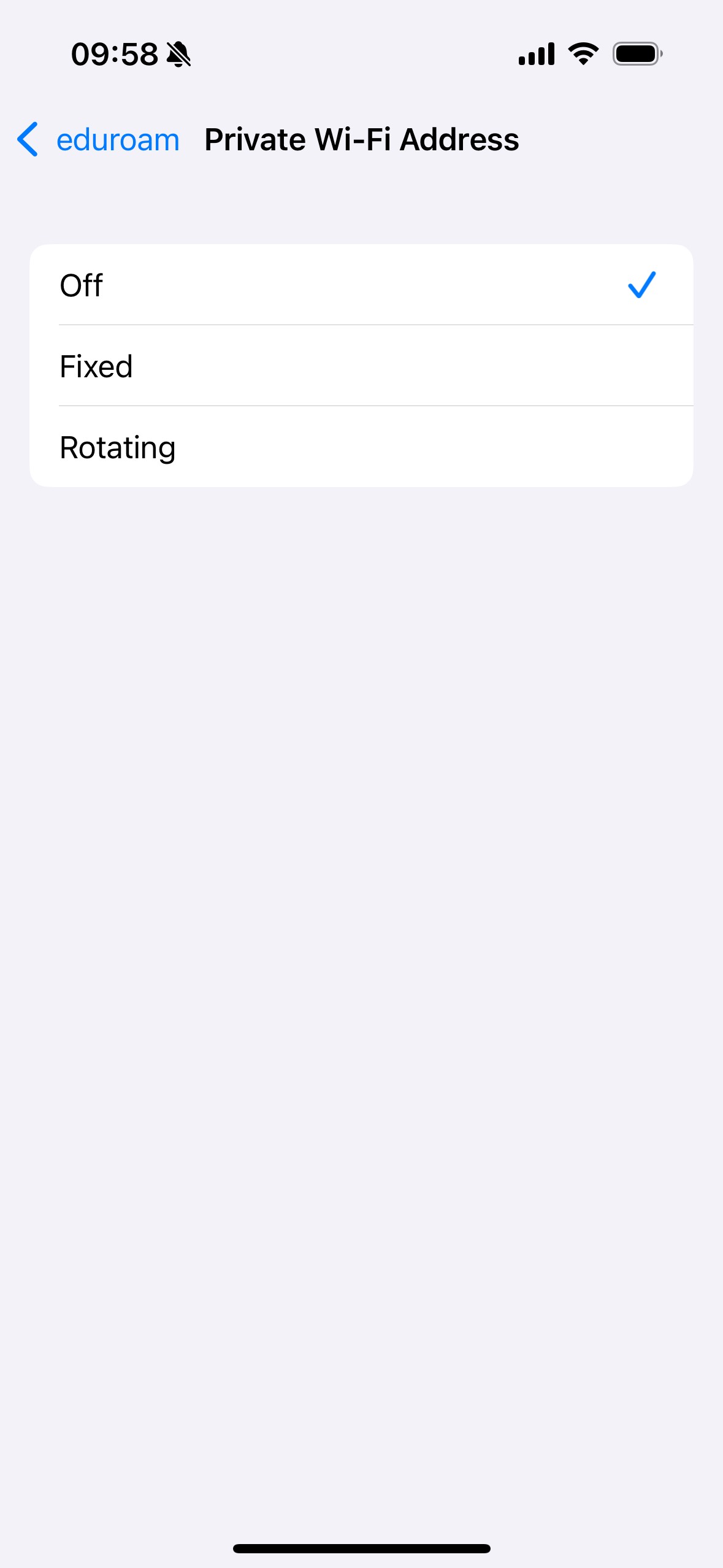Image resolution: width=723 pixels, height=1568 pixels.
Task: Choose Fixed private address
Action: pos(361,366)
